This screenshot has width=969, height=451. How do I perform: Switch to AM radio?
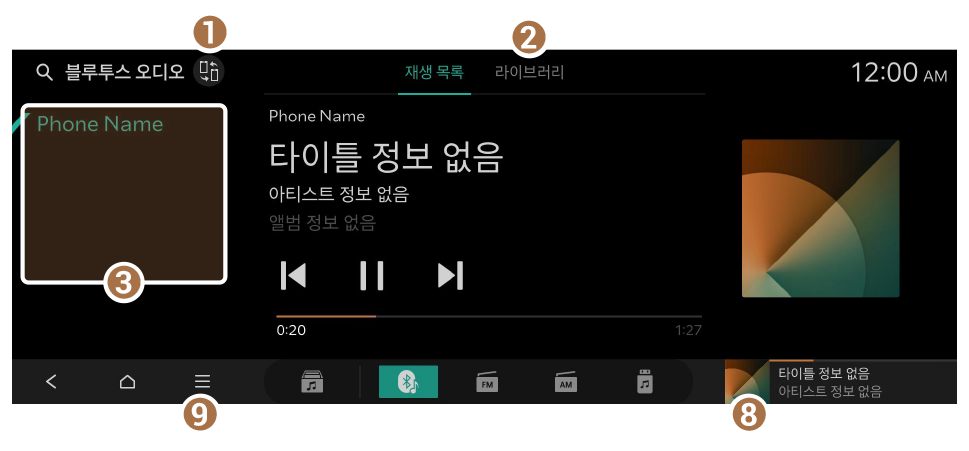point(566,382)
